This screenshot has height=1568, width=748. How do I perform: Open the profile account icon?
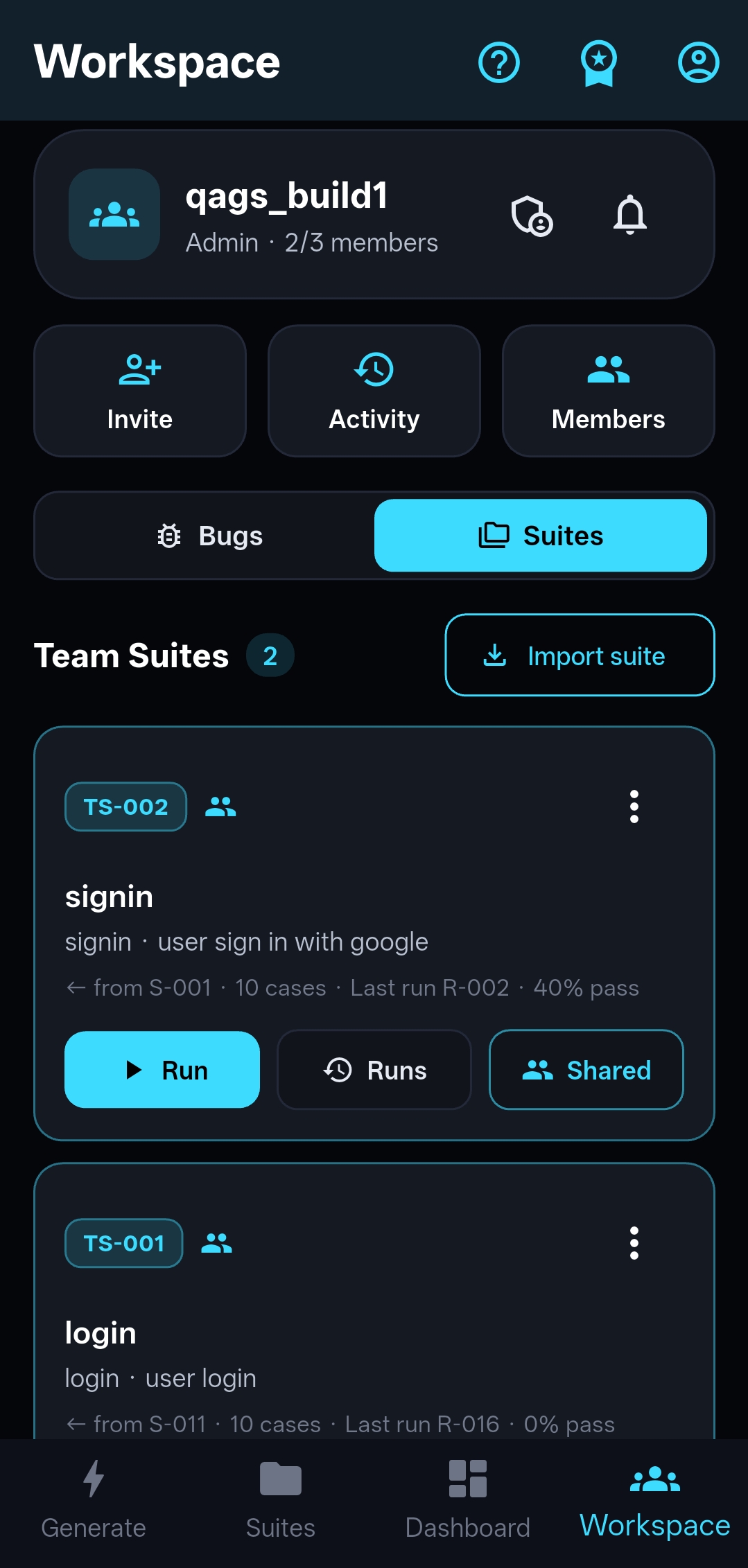pyautogui.click(x=698, y=62)
